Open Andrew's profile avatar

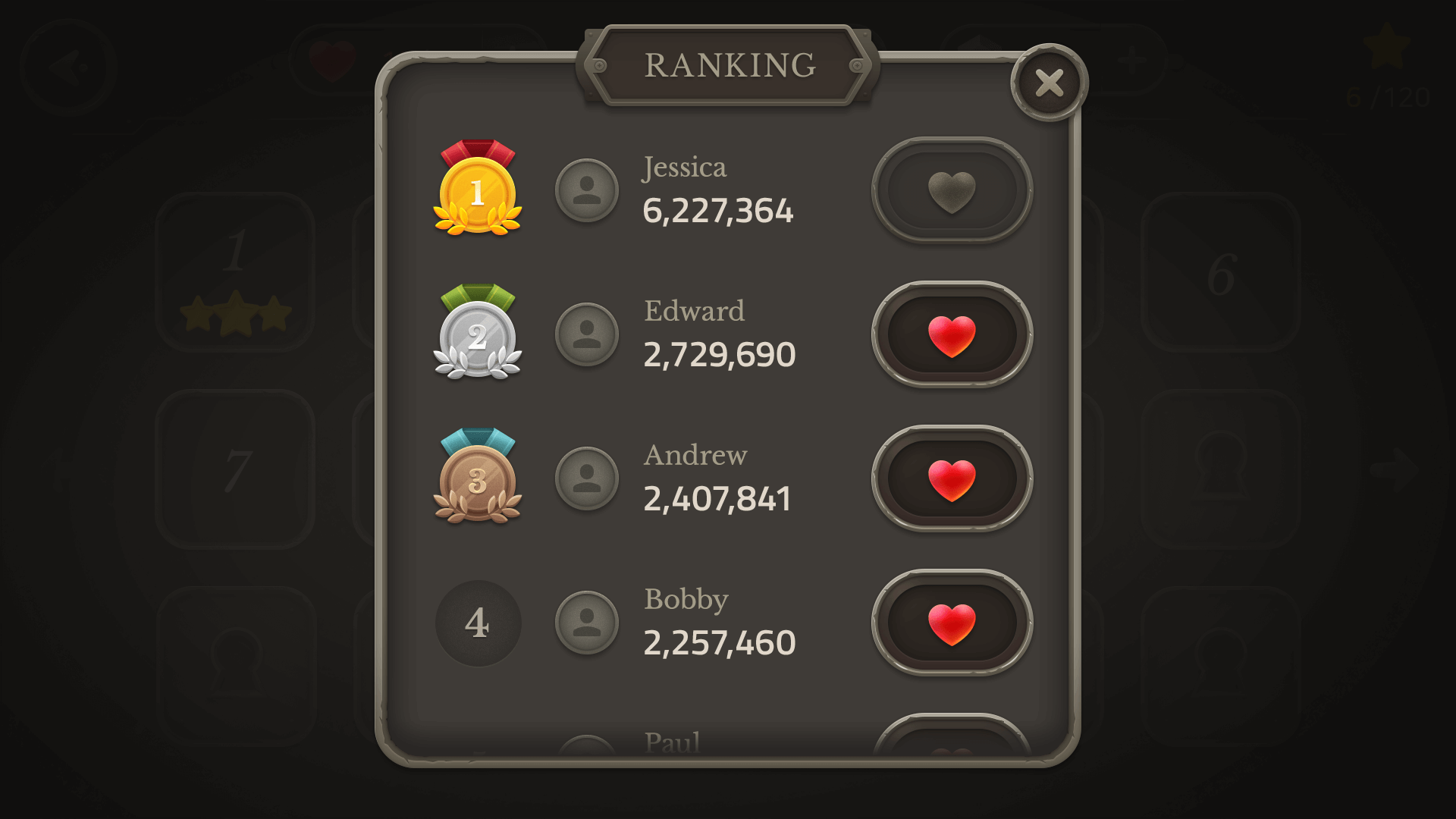[x=586, y=479]
